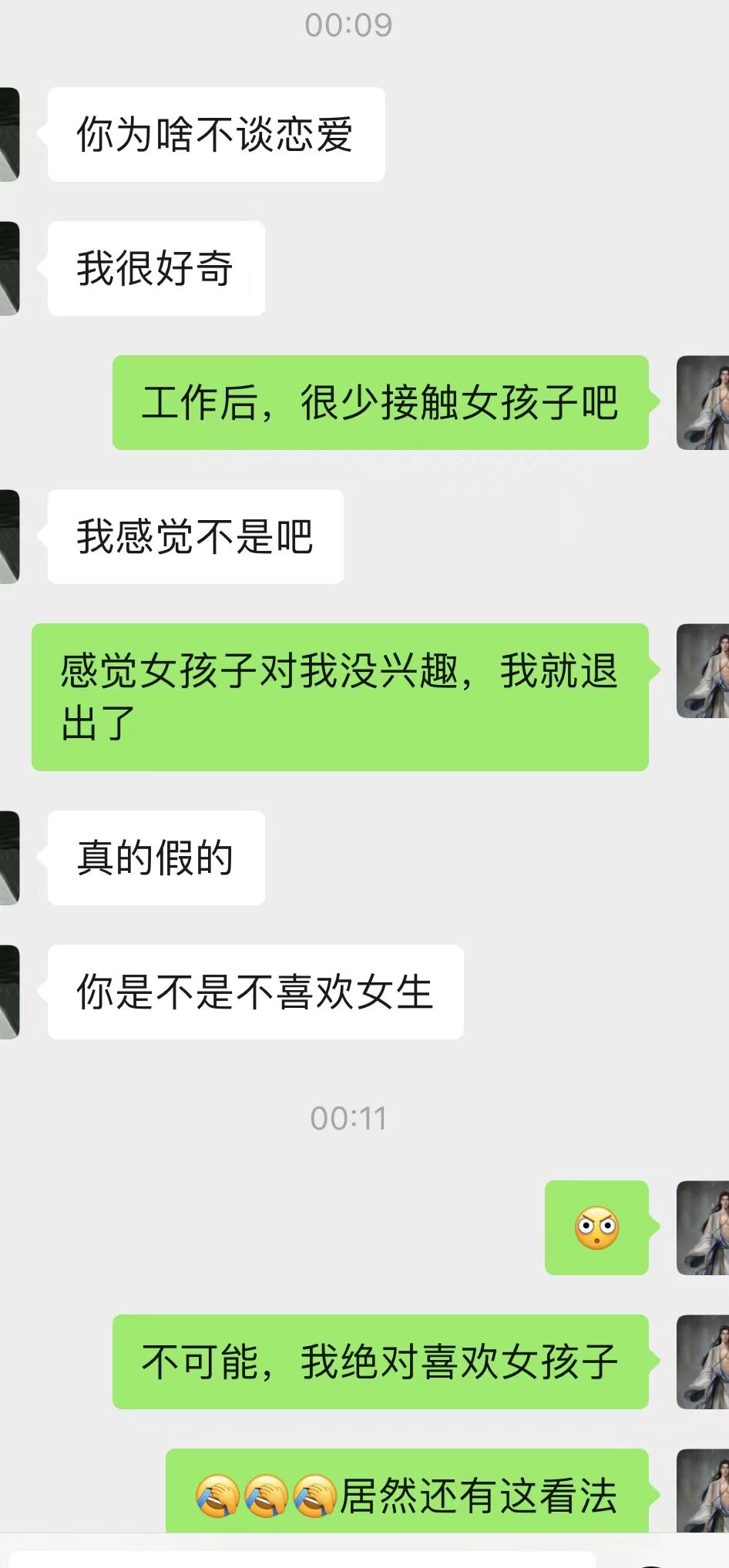Tap contact avatar beside 我感觉不是吧

(9, 537)
